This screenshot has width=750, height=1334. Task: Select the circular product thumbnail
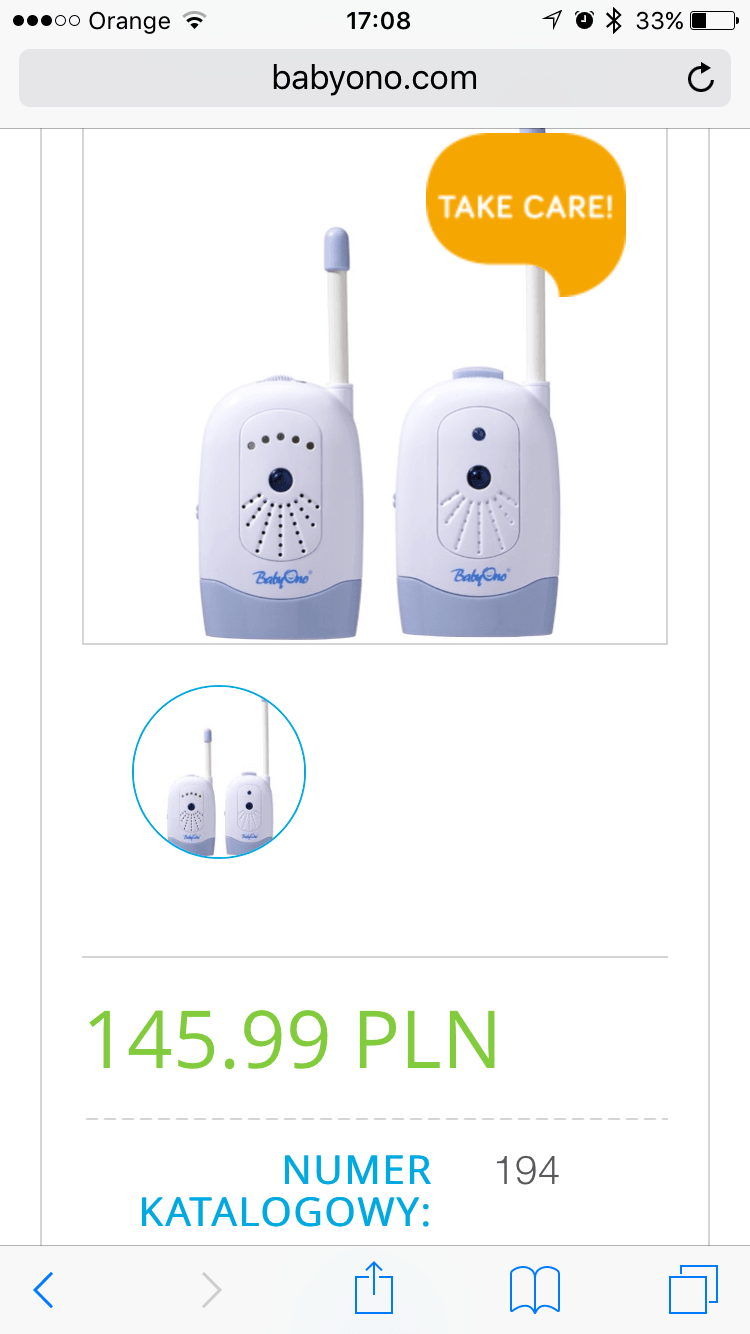tap(219, 772)
